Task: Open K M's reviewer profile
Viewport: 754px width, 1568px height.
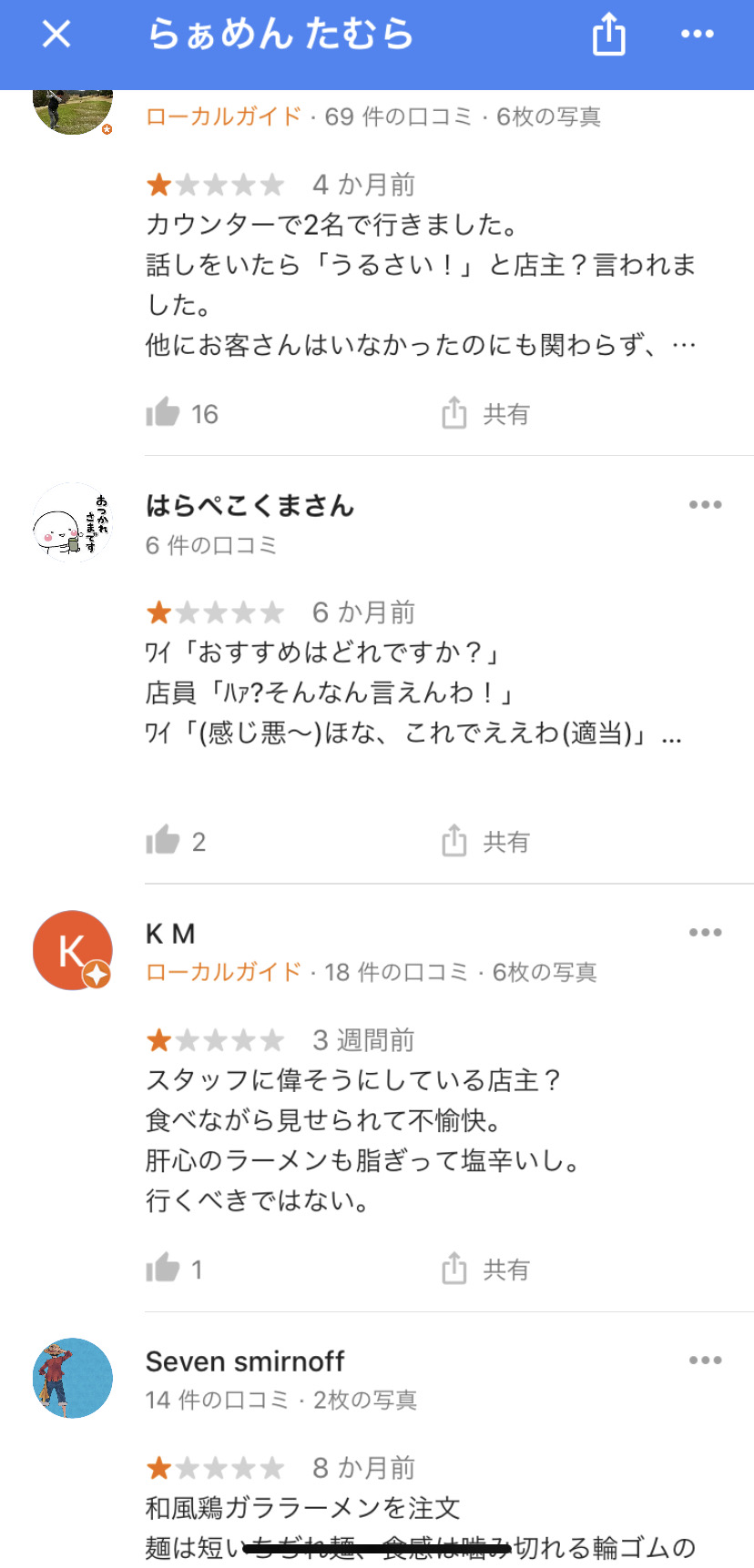Action: (x=170, y=934)
